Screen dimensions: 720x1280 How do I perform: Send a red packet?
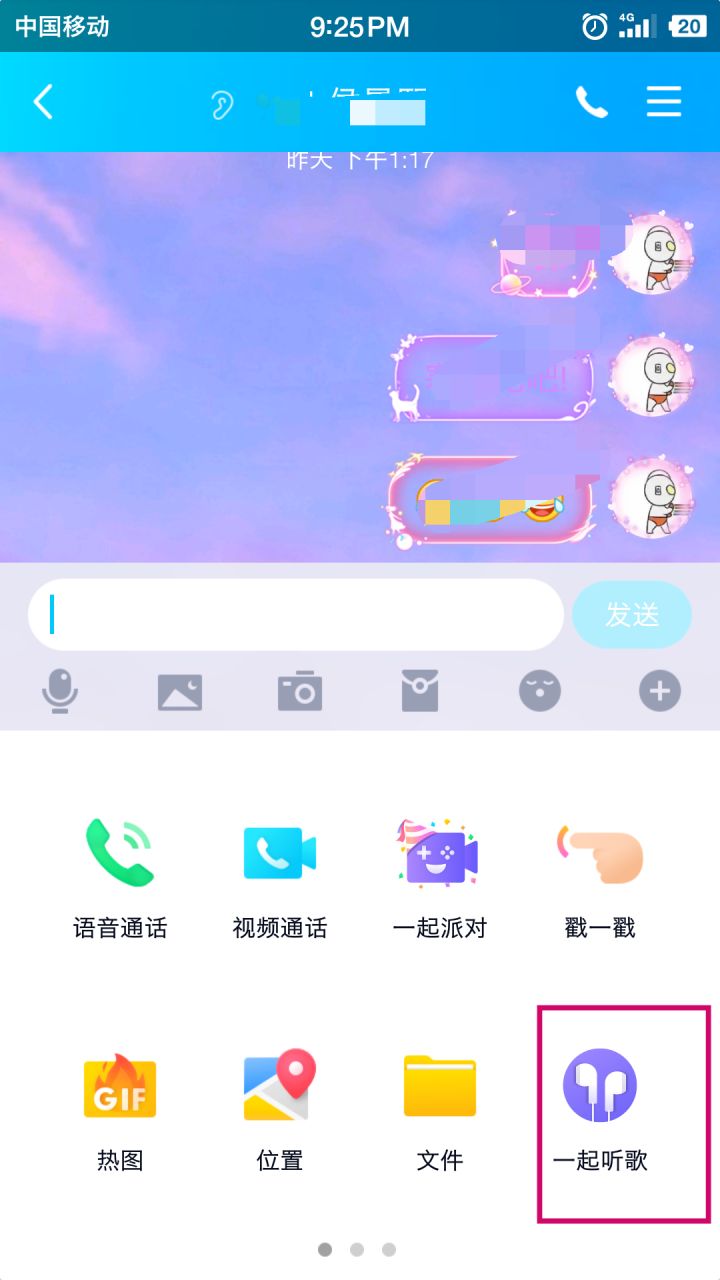point(420,691)
